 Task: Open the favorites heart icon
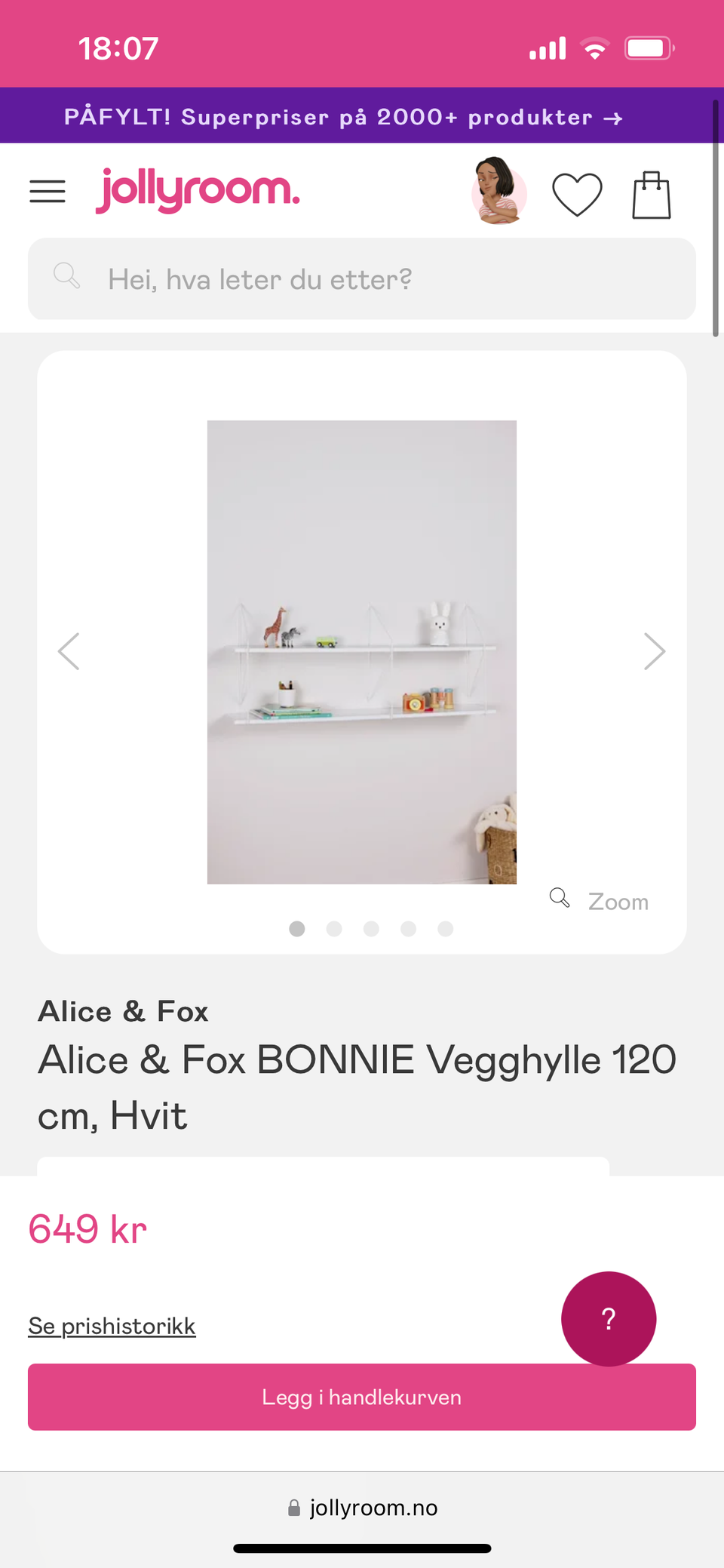pyautogui.click(x=577, y=193)
